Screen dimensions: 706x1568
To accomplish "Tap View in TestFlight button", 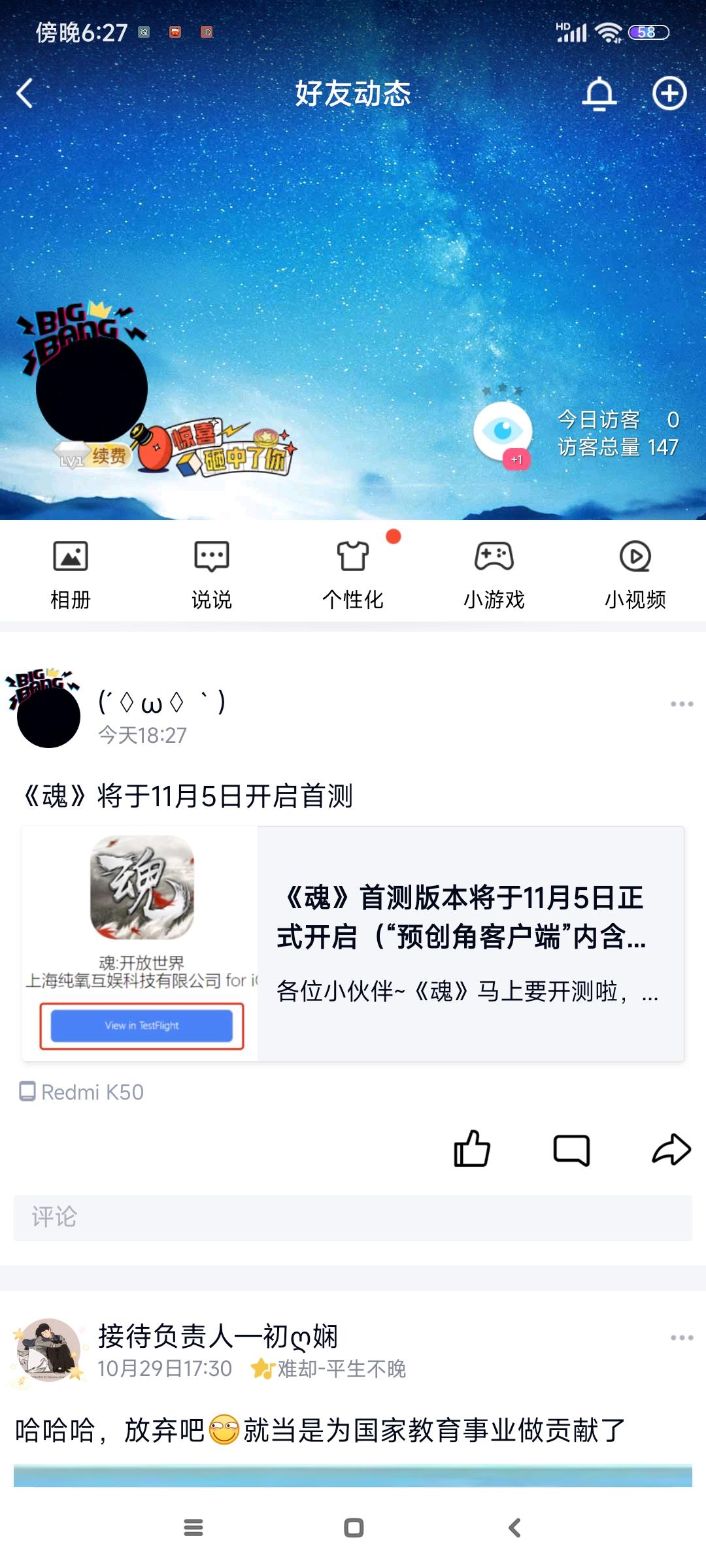I will tap(142, 1026).
